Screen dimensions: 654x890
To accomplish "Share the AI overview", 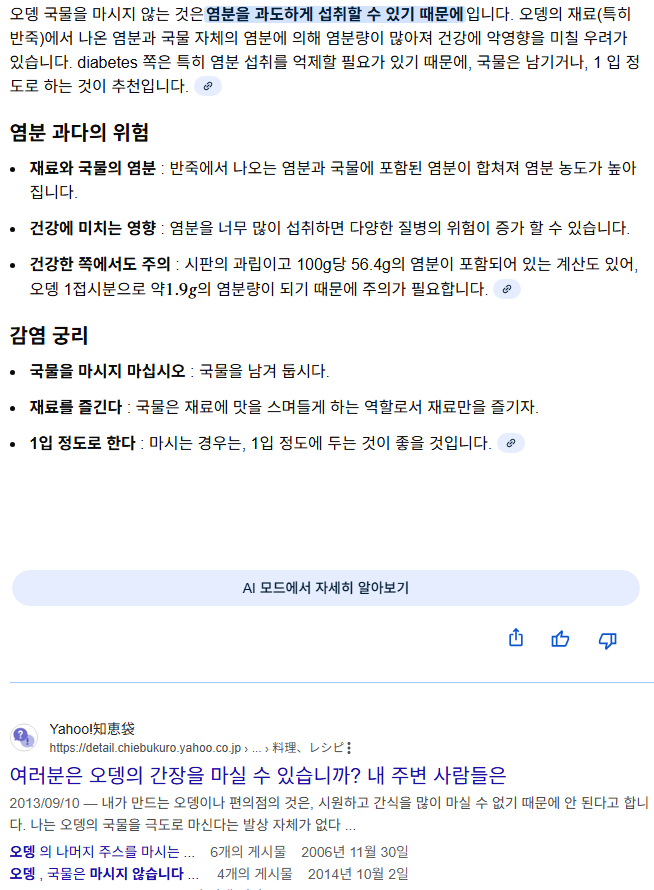I will pyautogui.click(x=516, y=638).
